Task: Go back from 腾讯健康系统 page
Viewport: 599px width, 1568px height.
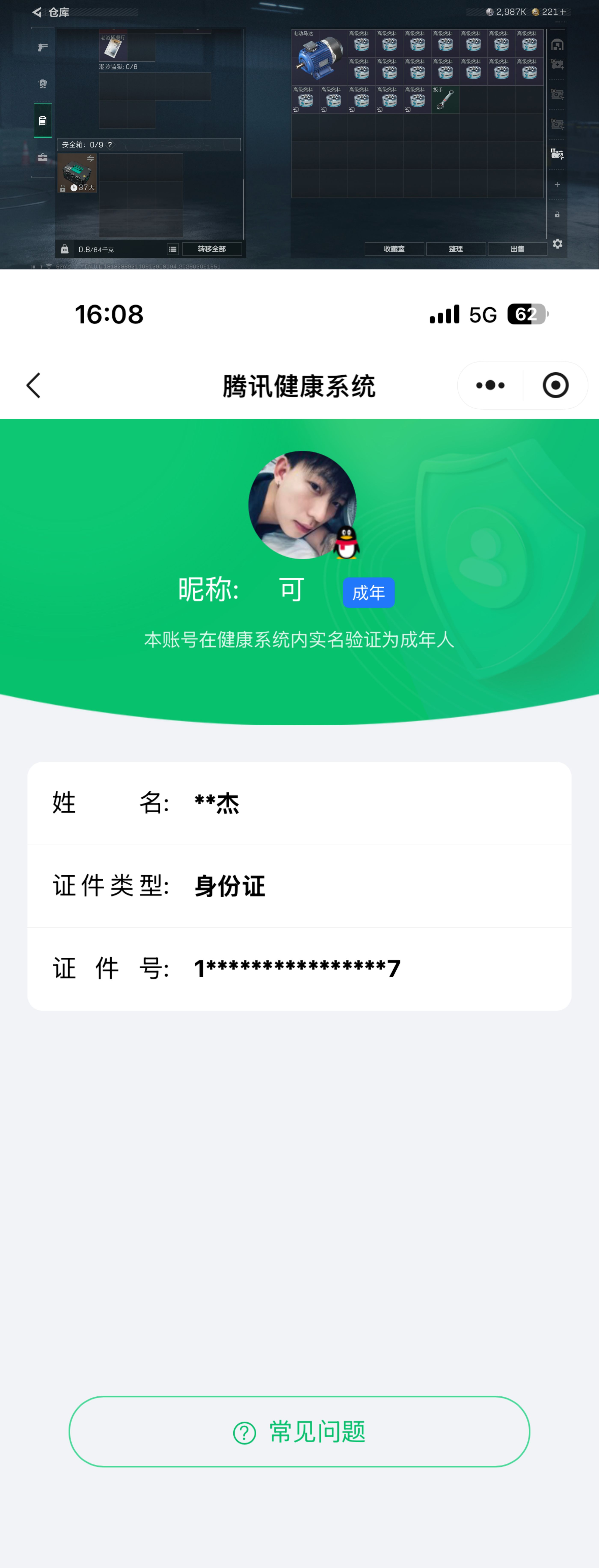Action: pyautogui.click(x=34, y=386)
